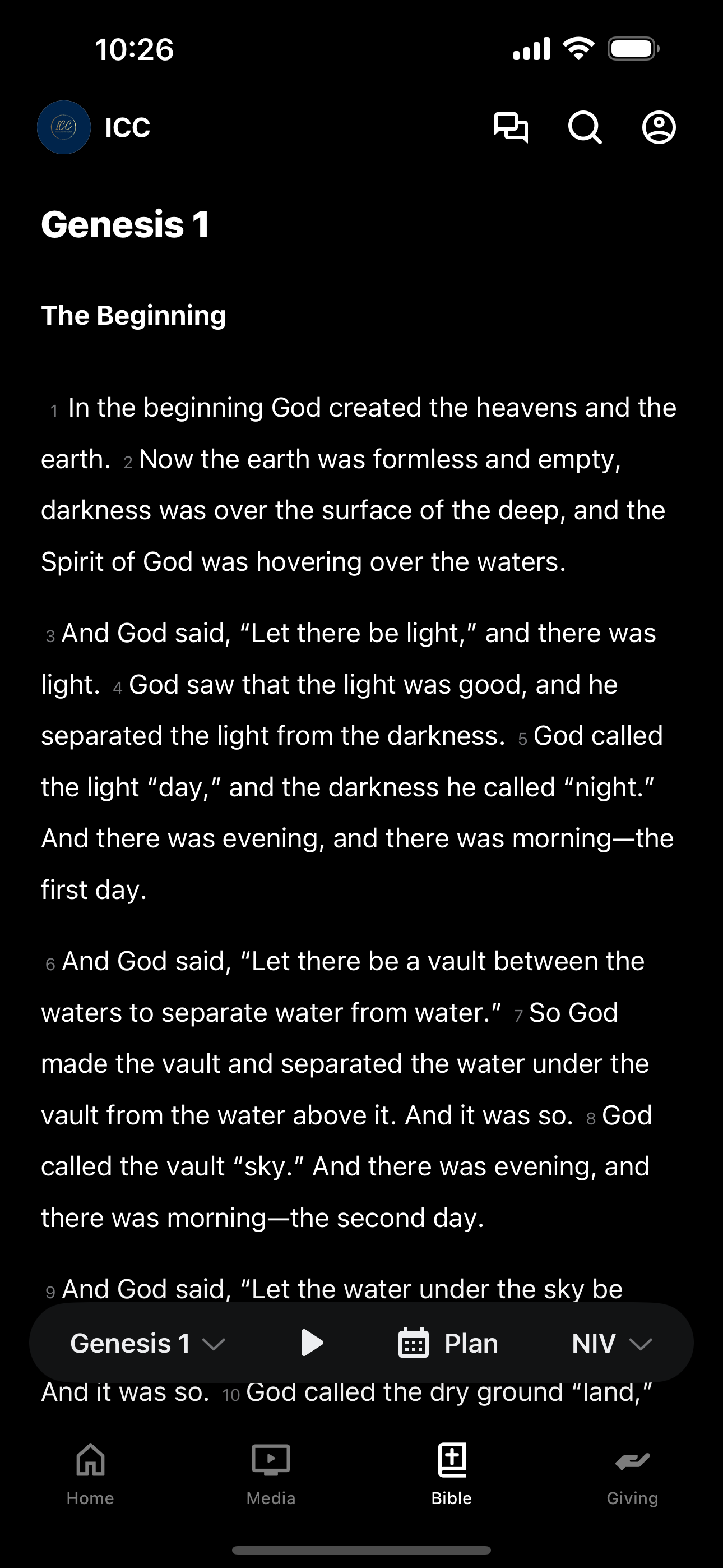Screen dimensions: 723x1568
Task: Open the user profile icon
Action: pos(659,127)
